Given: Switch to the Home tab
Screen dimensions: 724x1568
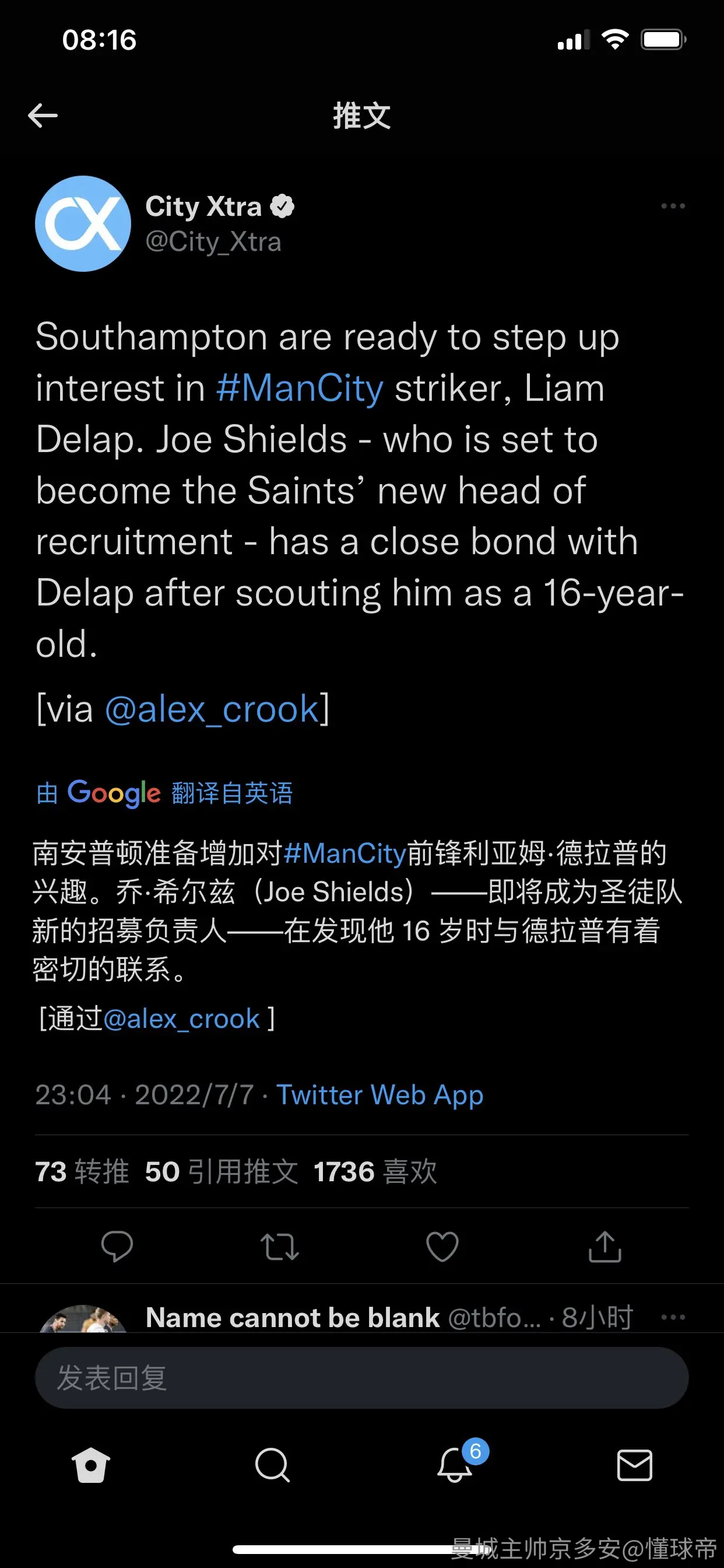Looking at the screenshot, I should 91,1465.
